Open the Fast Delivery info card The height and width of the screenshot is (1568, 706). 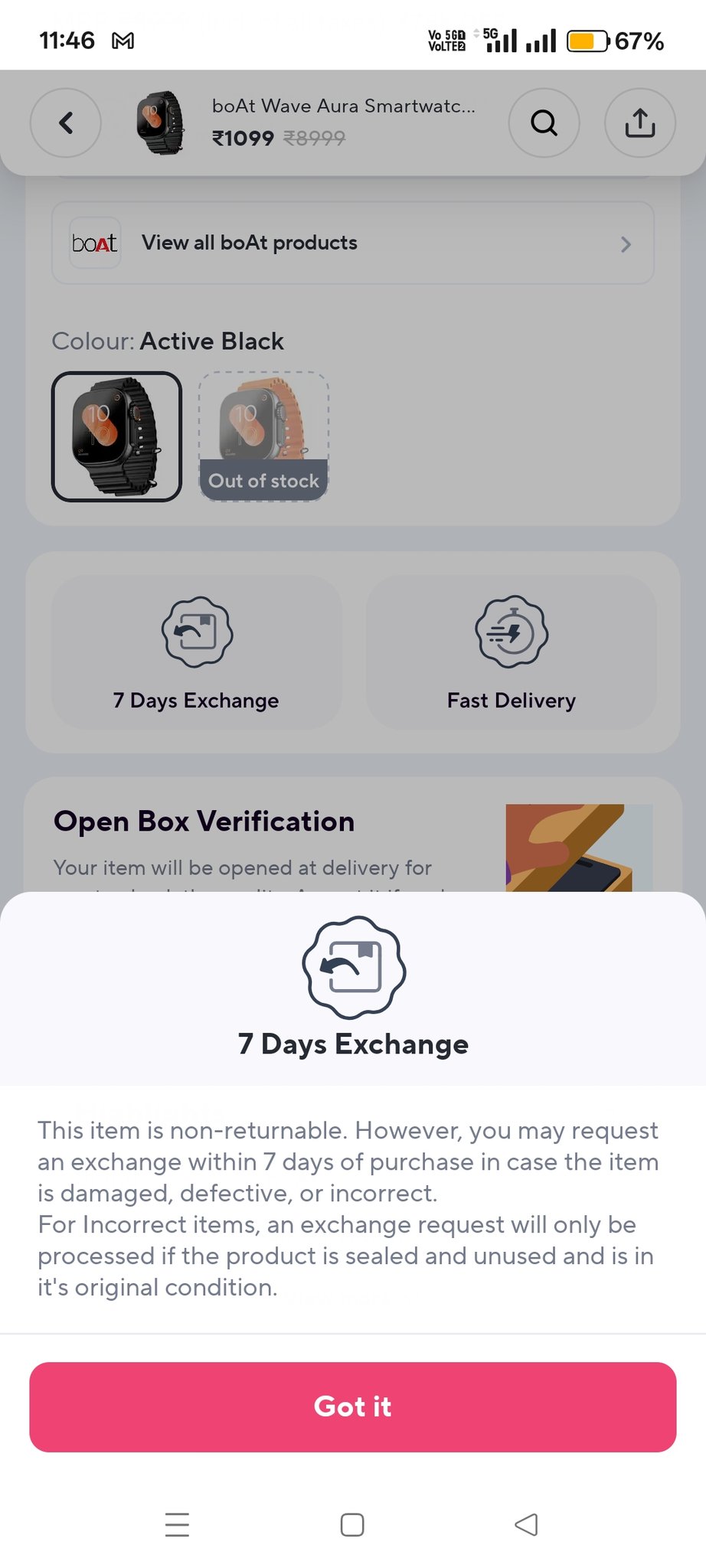(511, 652)
